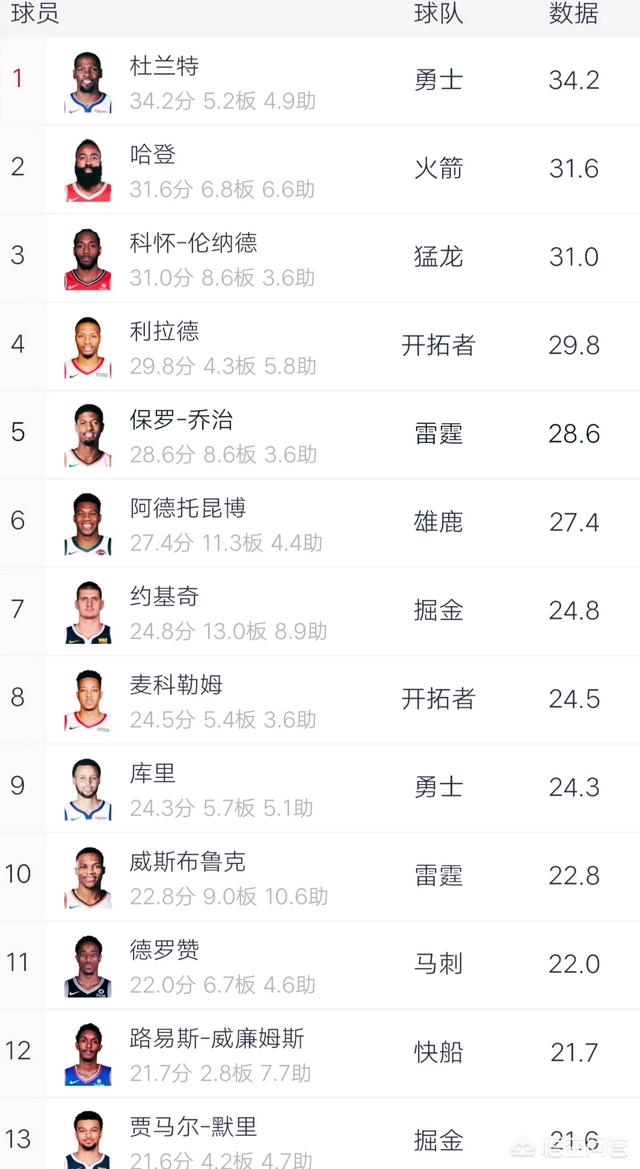
Task: Select the 路易斯-威廉姆斯 entry
Action: (320, 1053)
